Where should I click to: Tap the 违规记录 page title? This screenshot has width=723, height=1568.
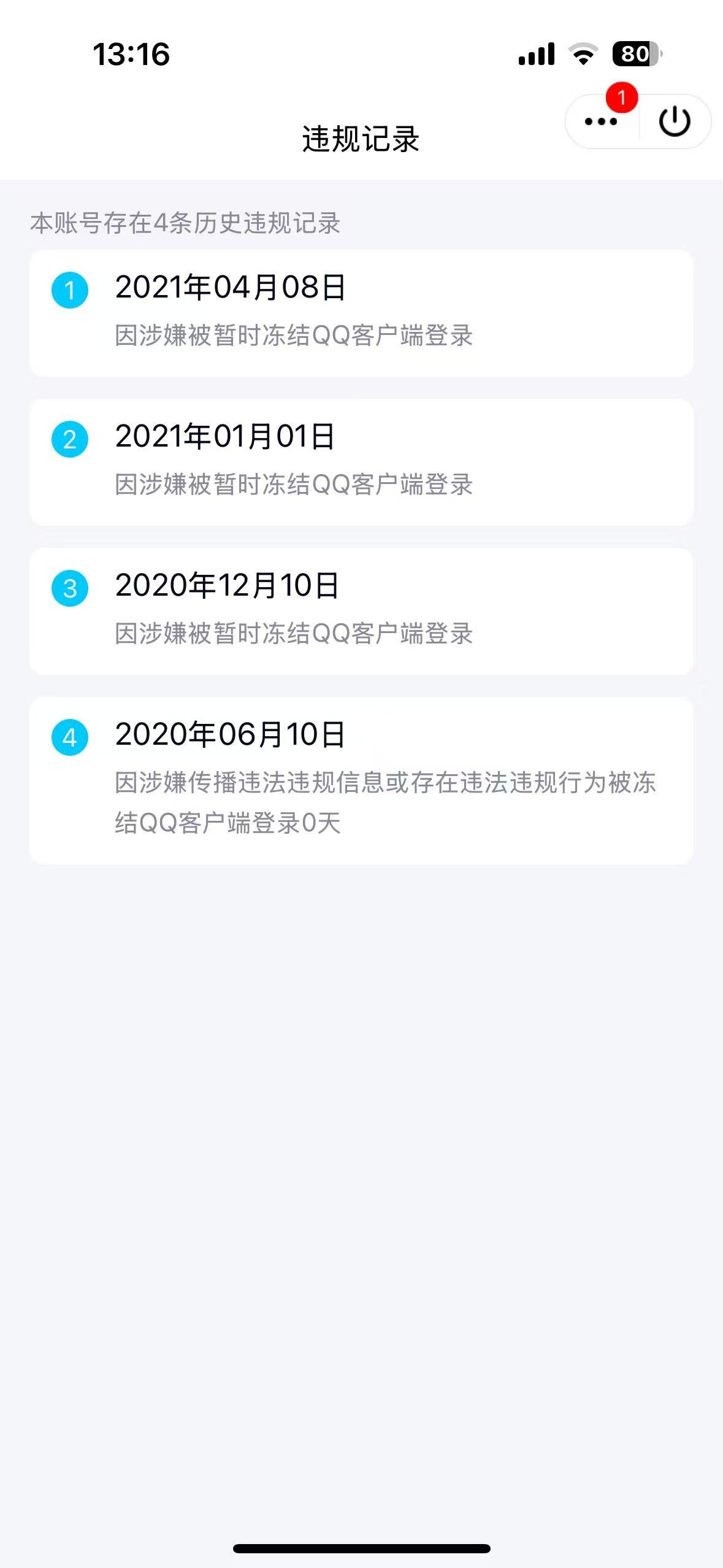click(x=361, y=136)
